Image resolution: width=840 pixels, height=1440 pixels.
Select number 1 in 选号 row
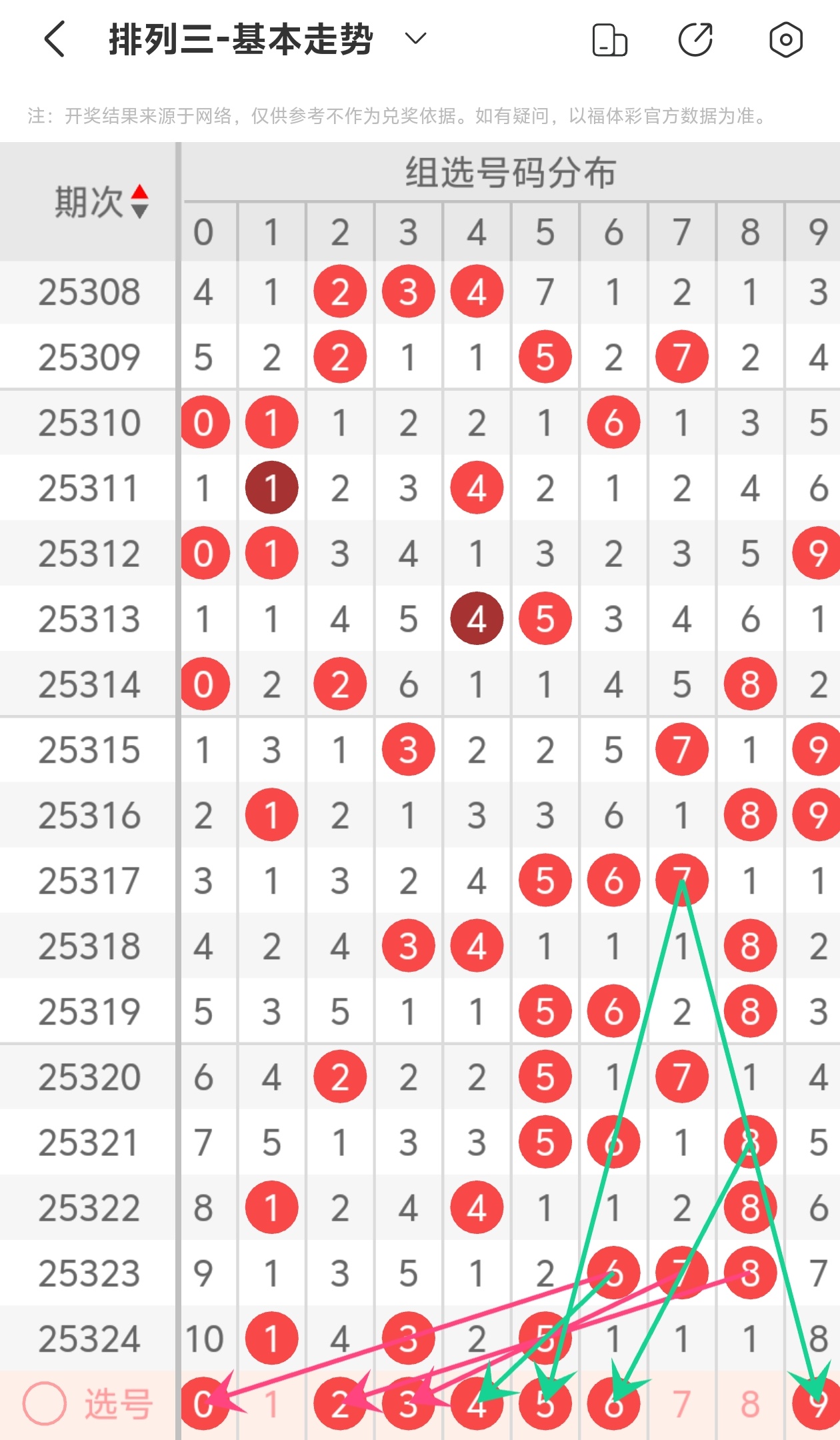click(271, 1404)
